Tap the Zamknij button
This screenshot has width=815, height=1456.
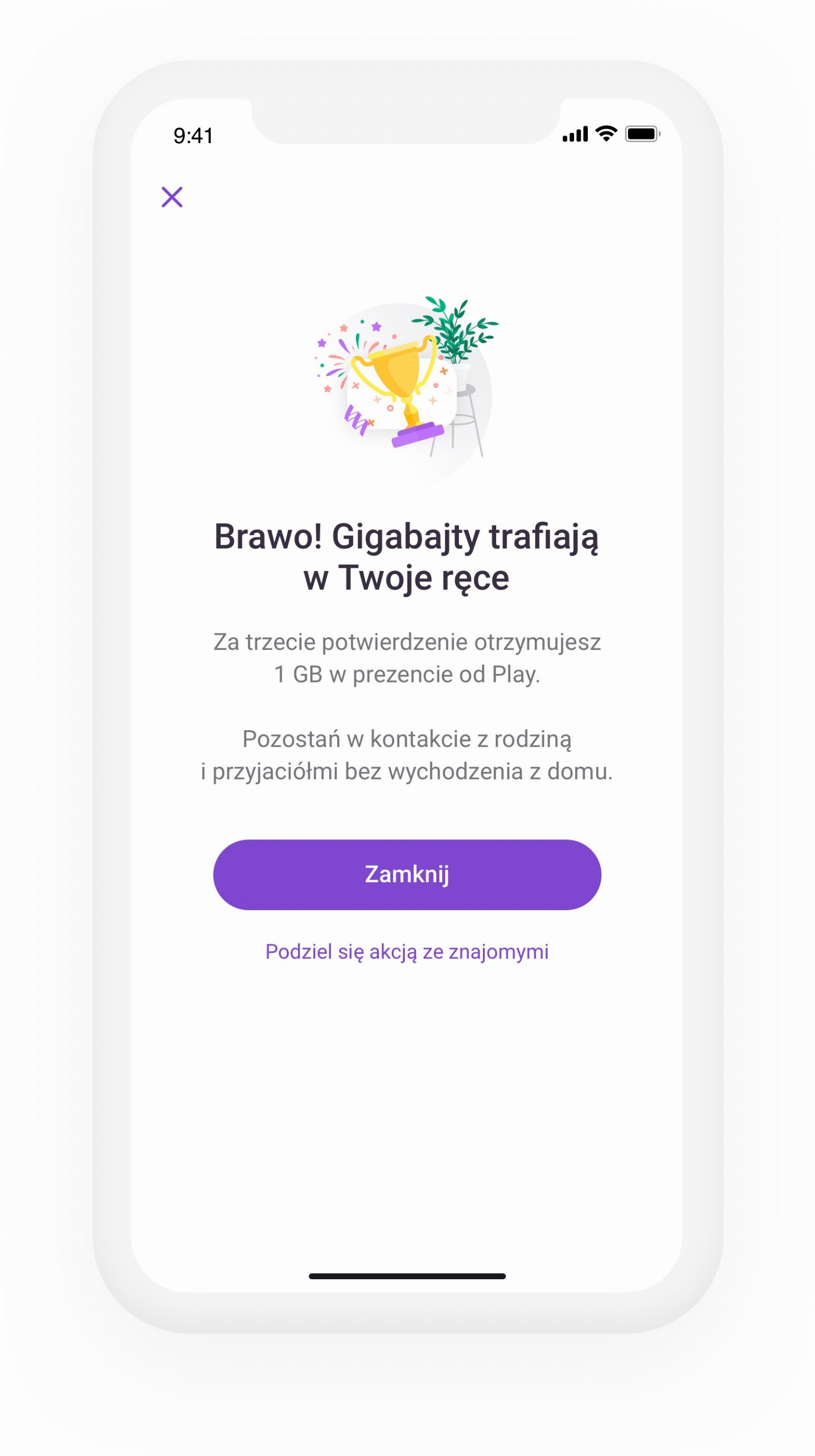coord(407,874)
